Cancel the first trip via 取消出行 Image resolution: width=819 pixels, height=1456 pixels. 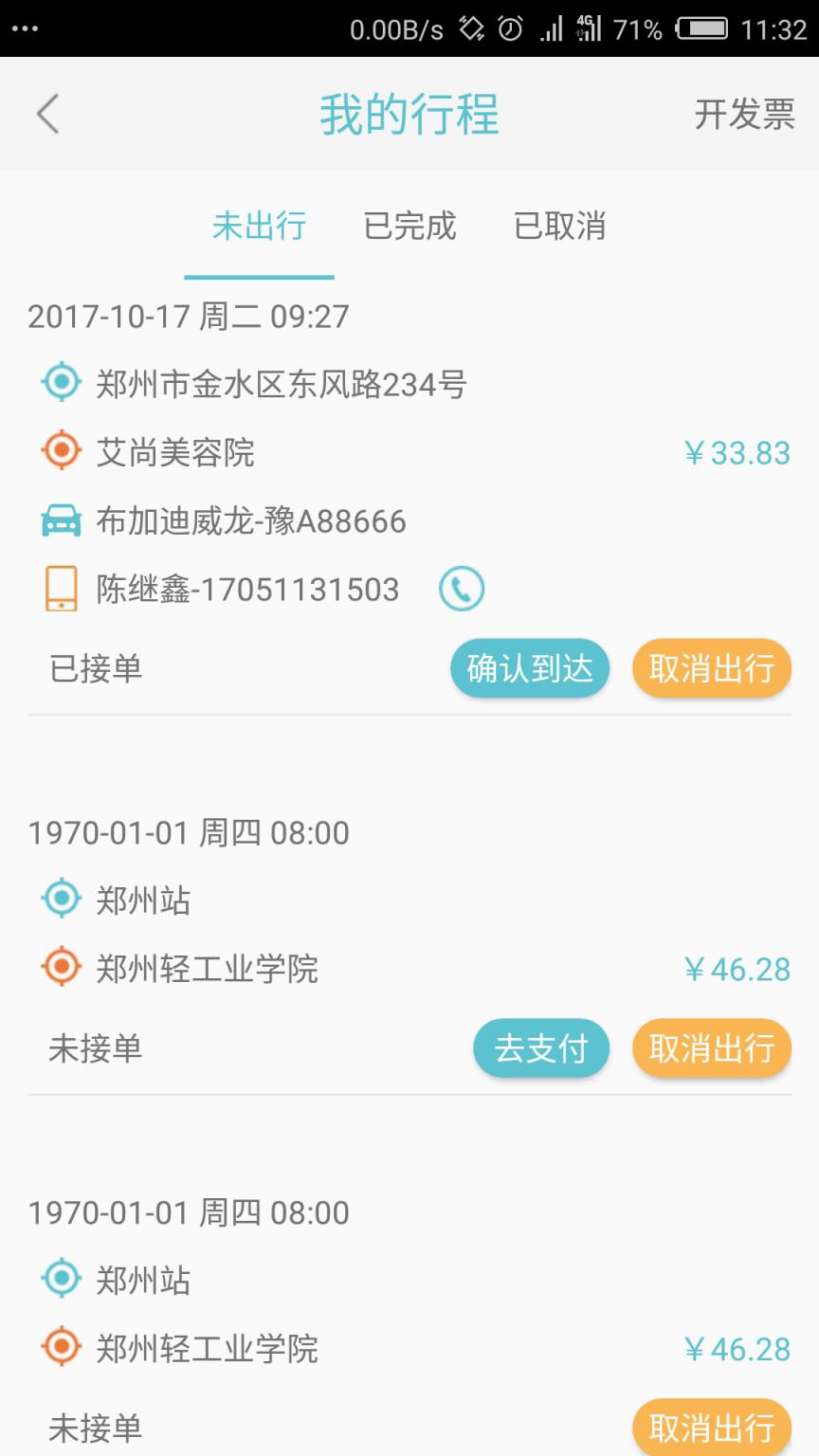pyautogui.click(x=712, y=668)
